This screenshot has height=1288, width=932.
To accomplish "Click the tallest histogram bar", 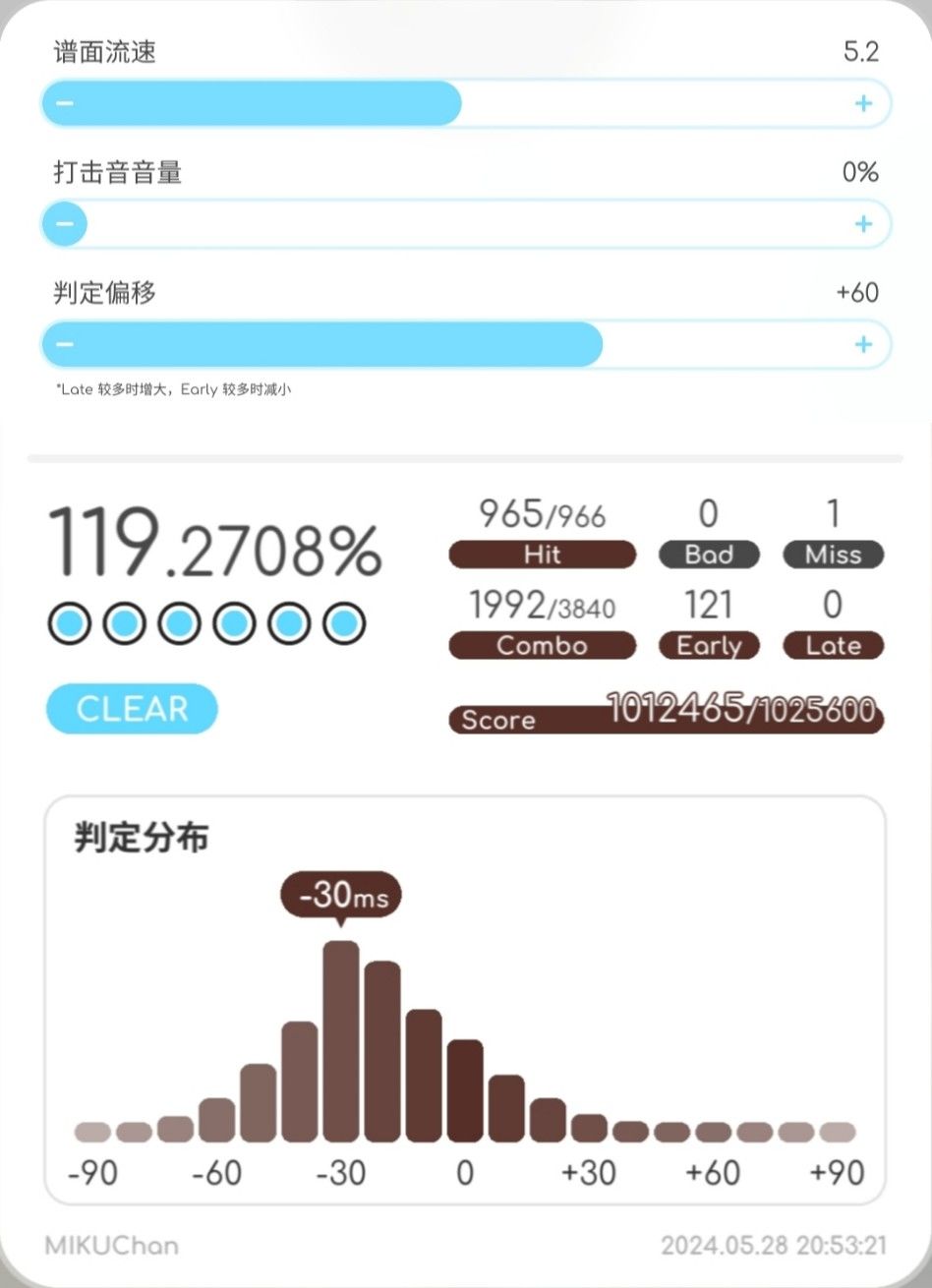I will (x=339, y=1042).
